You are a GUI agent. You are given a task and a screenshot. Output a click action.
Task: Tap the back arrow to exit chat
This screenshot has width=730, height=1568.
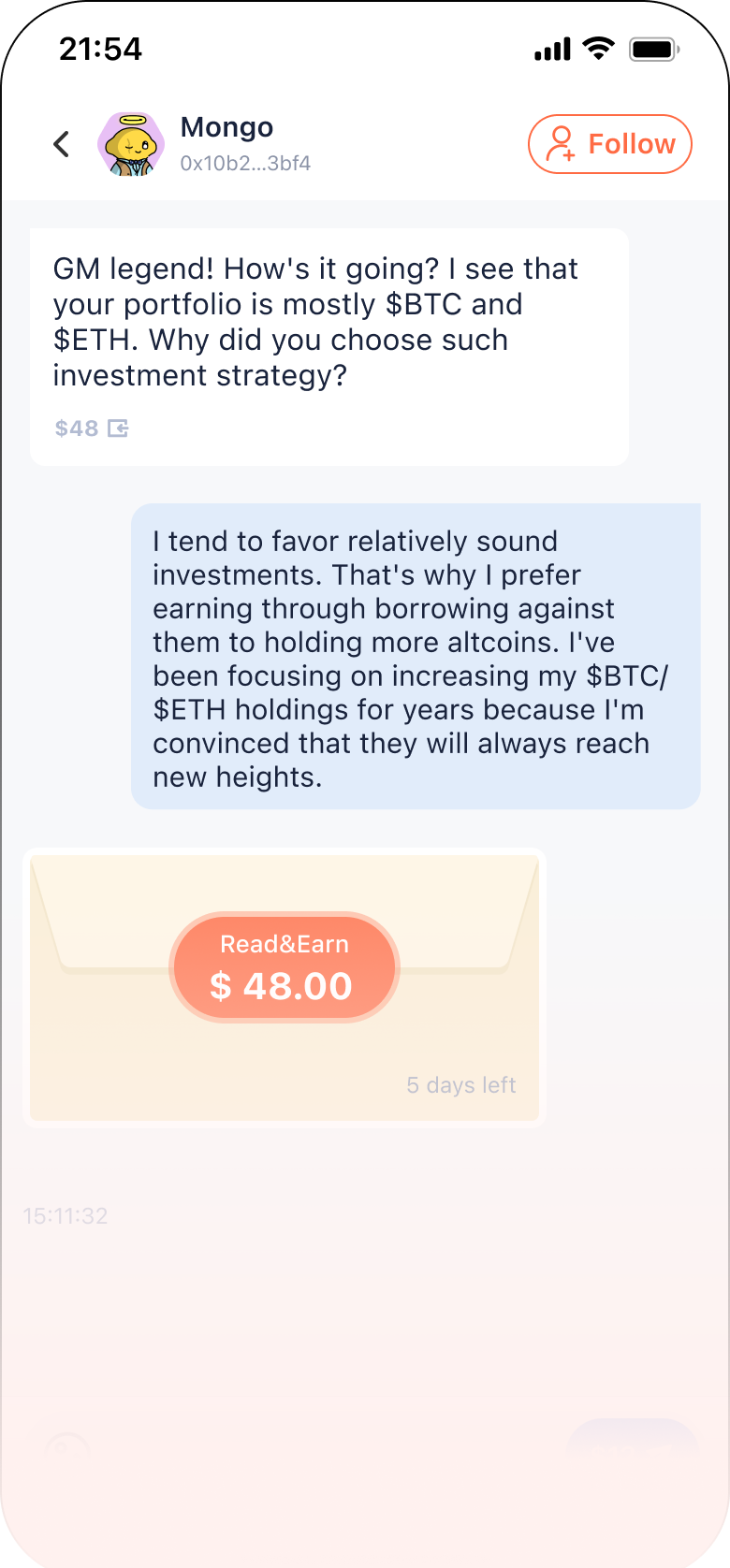pos(62,143)
